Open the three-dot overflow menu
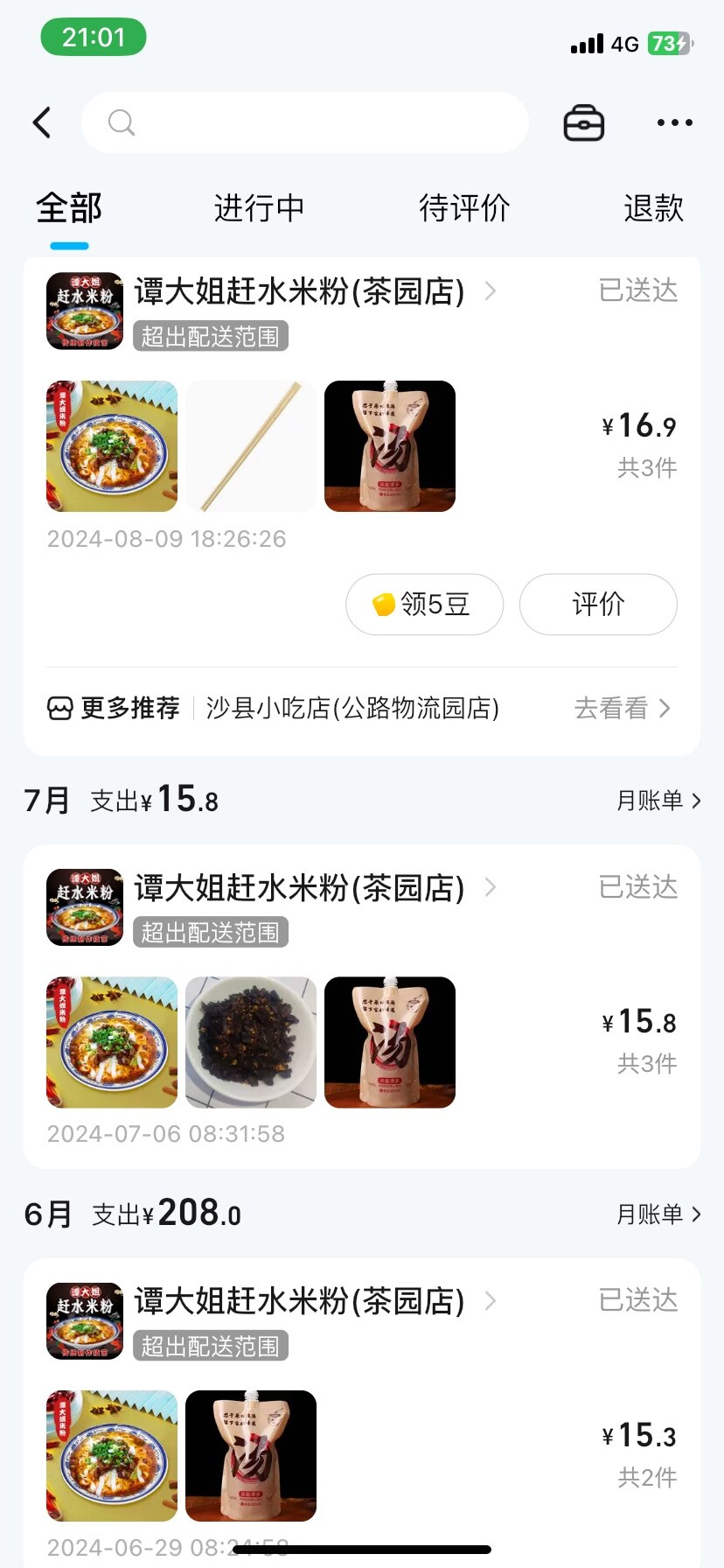This screenshot has height=1568, width=724. pos(674,122)
